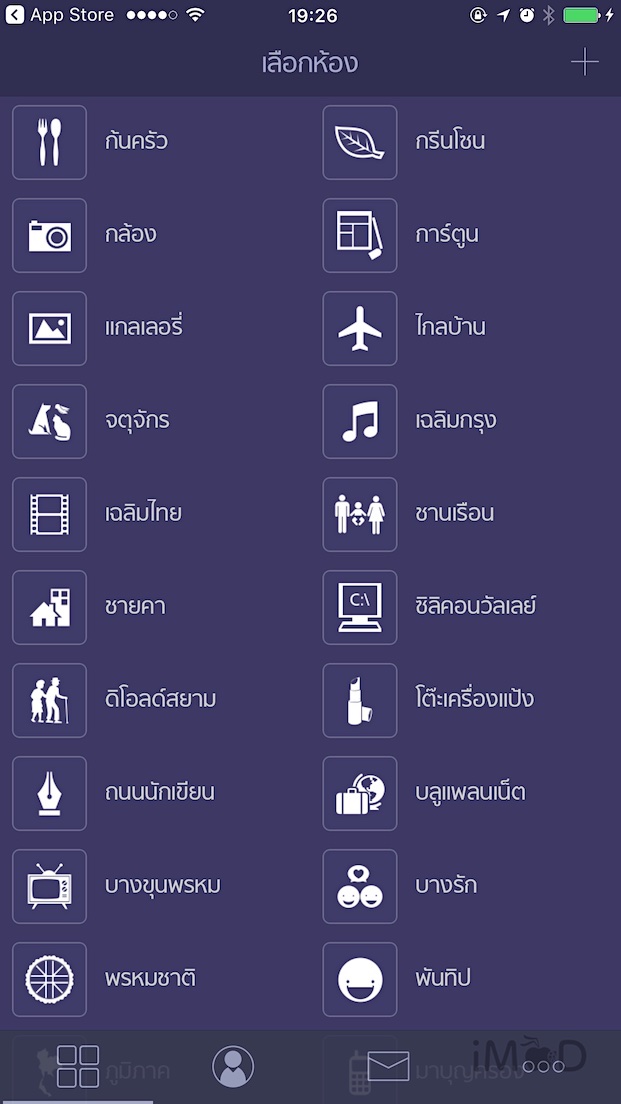Open the messages envelope tab
Screen dimensions: 621x1104
[x=388, y=1066]
